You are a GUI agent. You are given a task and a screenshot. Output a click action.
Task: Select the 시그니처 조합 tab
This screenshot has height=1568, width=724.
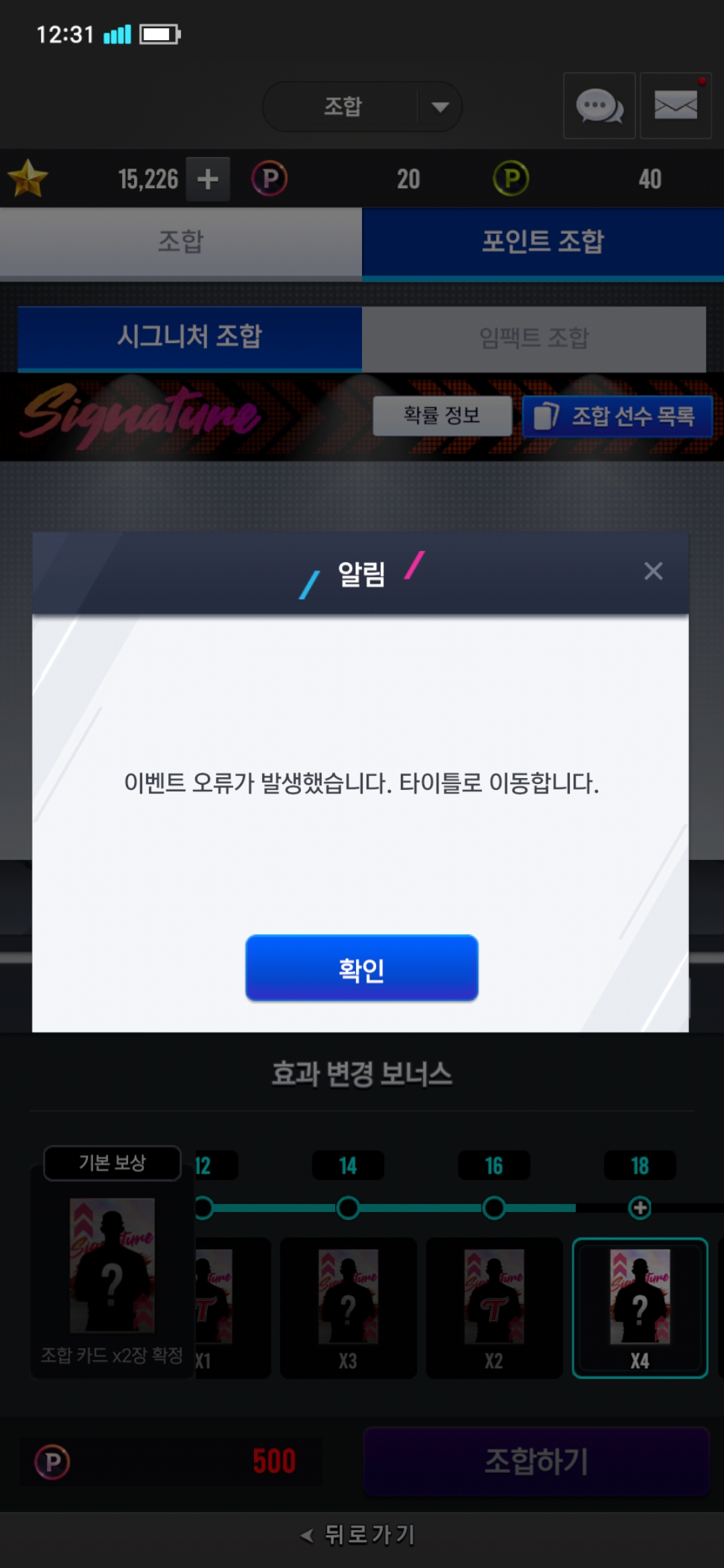pyautogui.click(x=190, y=337)
